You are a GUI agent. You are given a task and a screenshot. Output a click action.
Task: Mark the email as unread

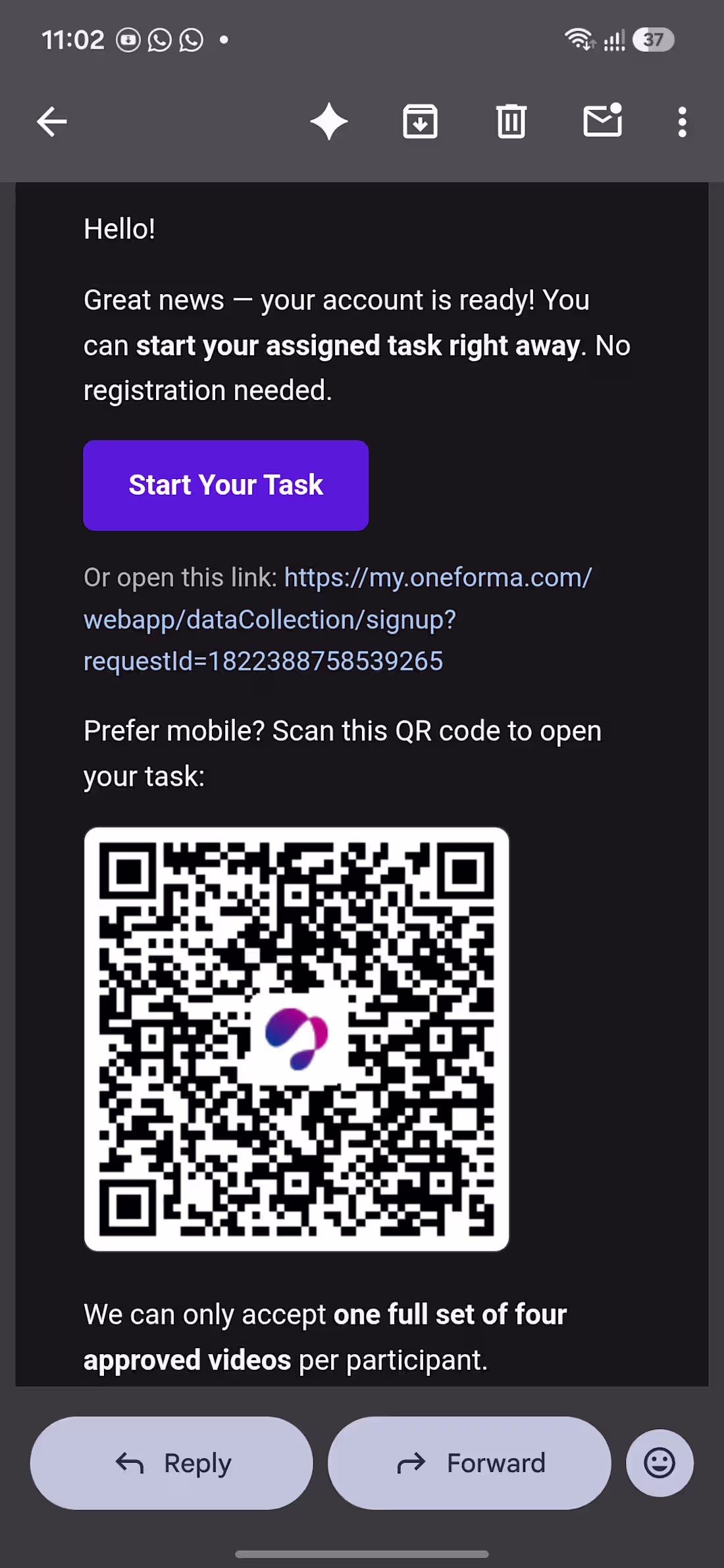coord(603,120)
